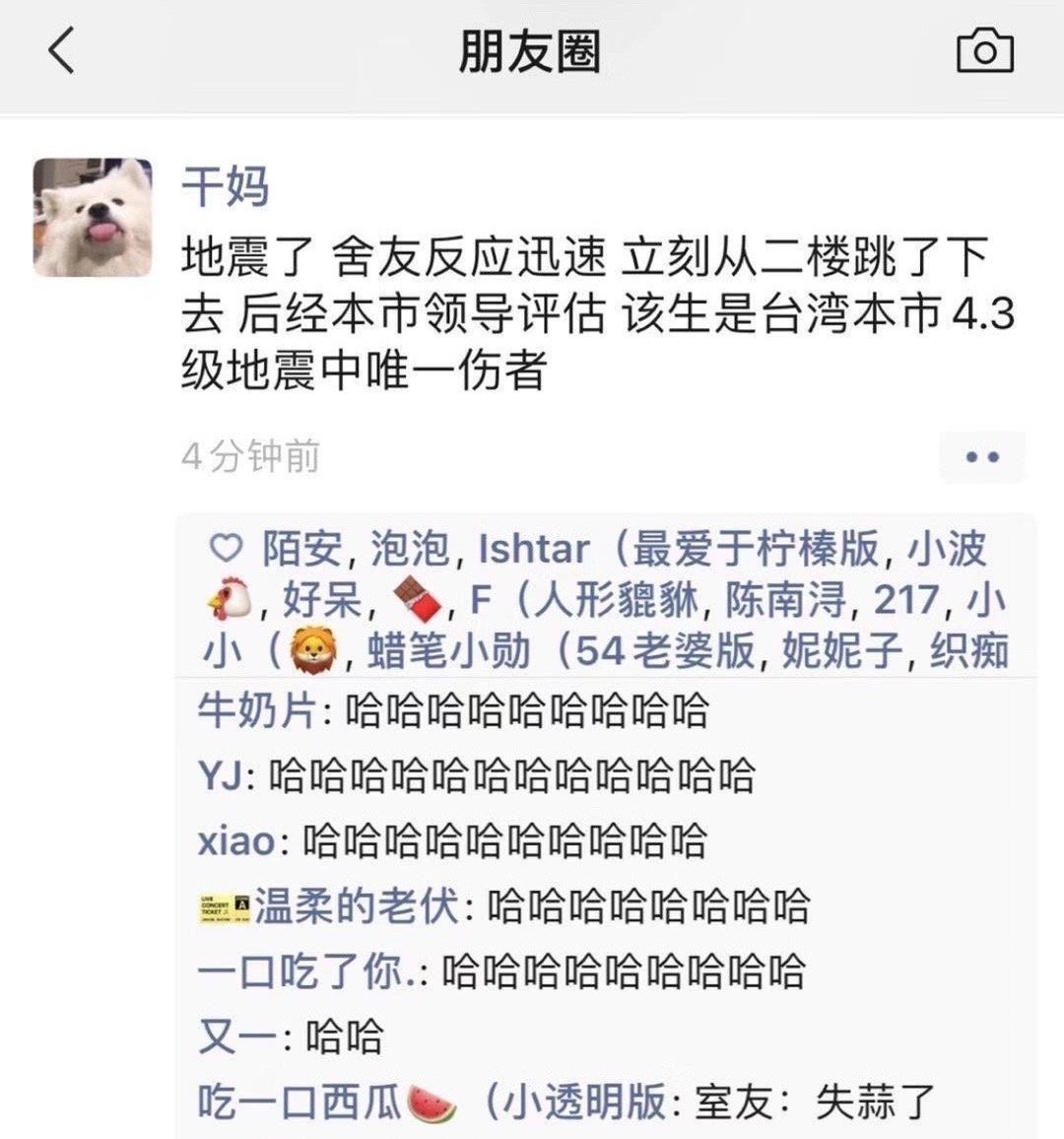Screen dimensions: 1064x1139
Task: Reply to 又一's 哈哈 comment
Action: [x=344, y=1037]
